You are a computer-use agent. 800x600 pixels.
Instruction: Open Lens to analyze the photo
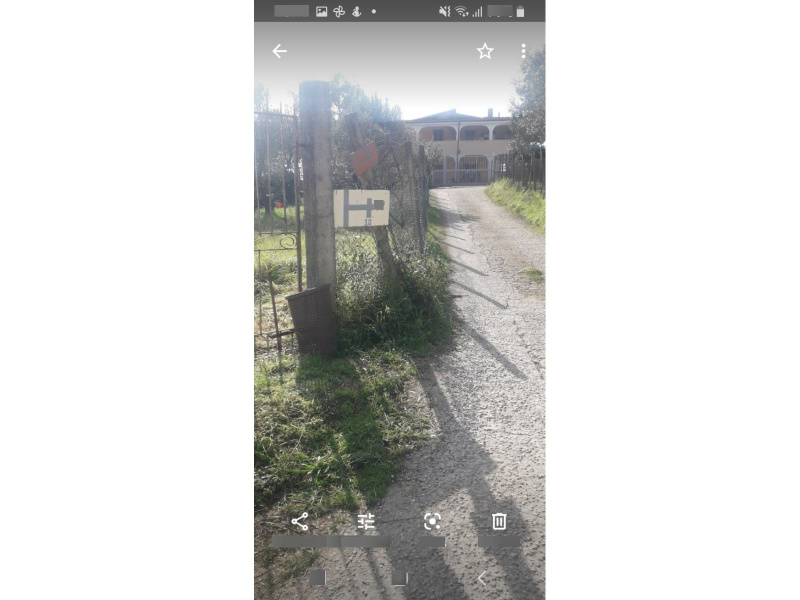(432, 521)
